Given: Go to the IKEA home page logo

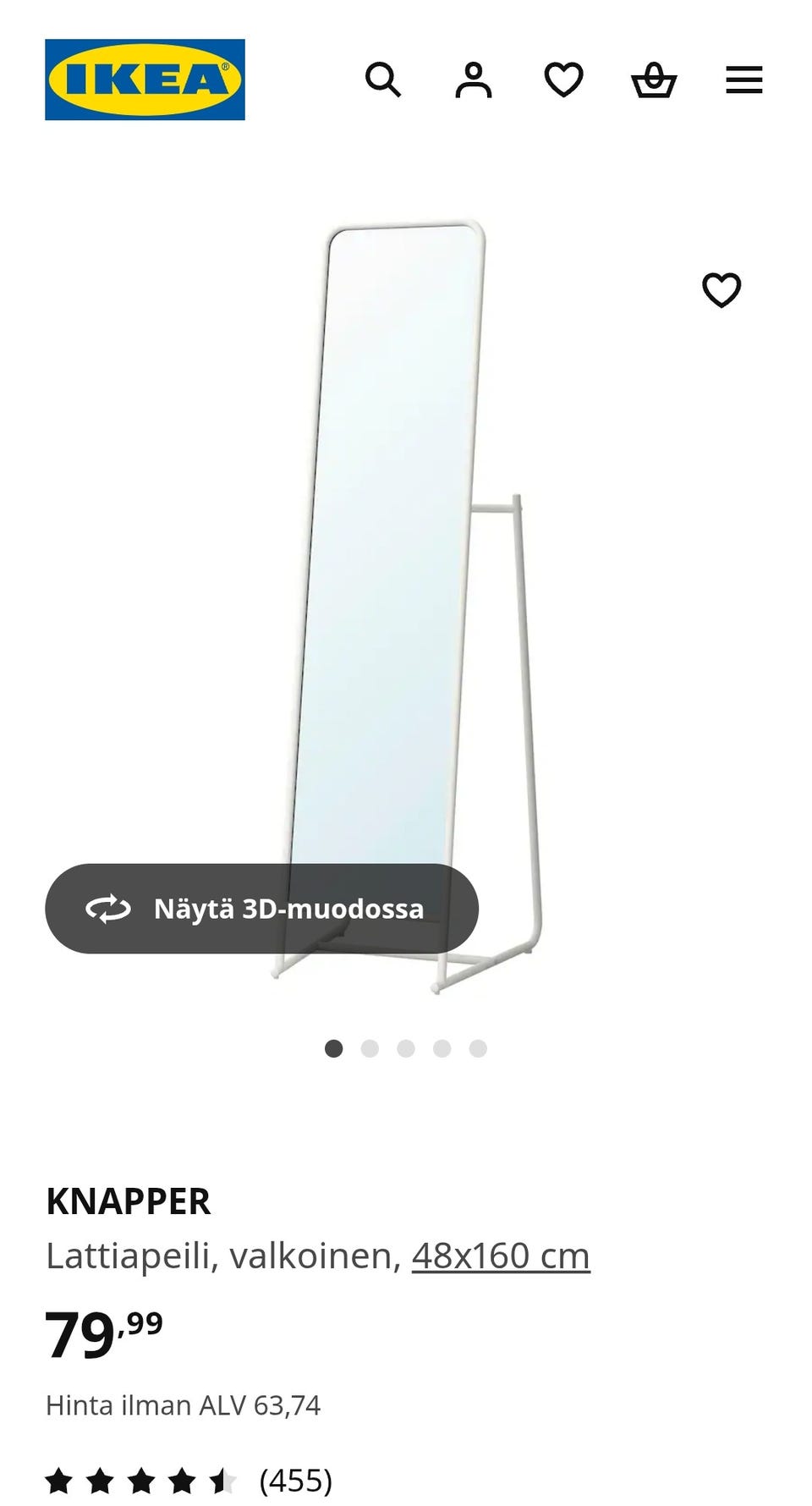Looking at the screenshot, I should tap(145, 80).
